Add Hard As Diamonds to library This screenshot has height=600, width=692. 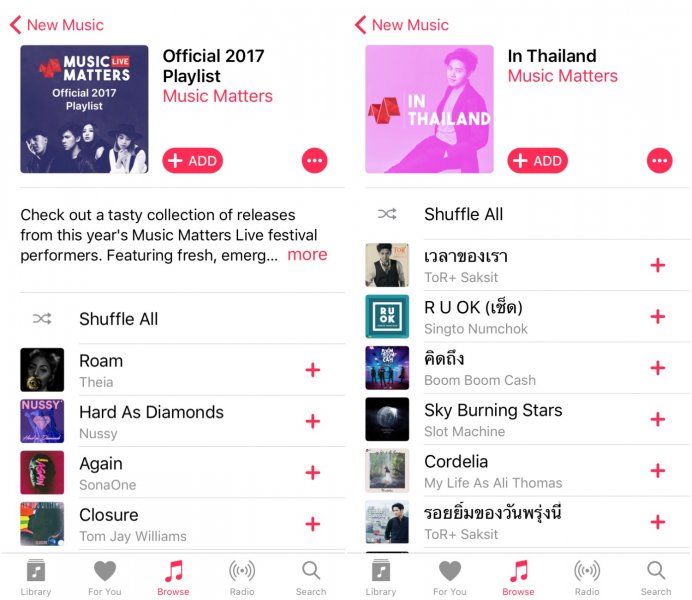(x=313, y=421)
